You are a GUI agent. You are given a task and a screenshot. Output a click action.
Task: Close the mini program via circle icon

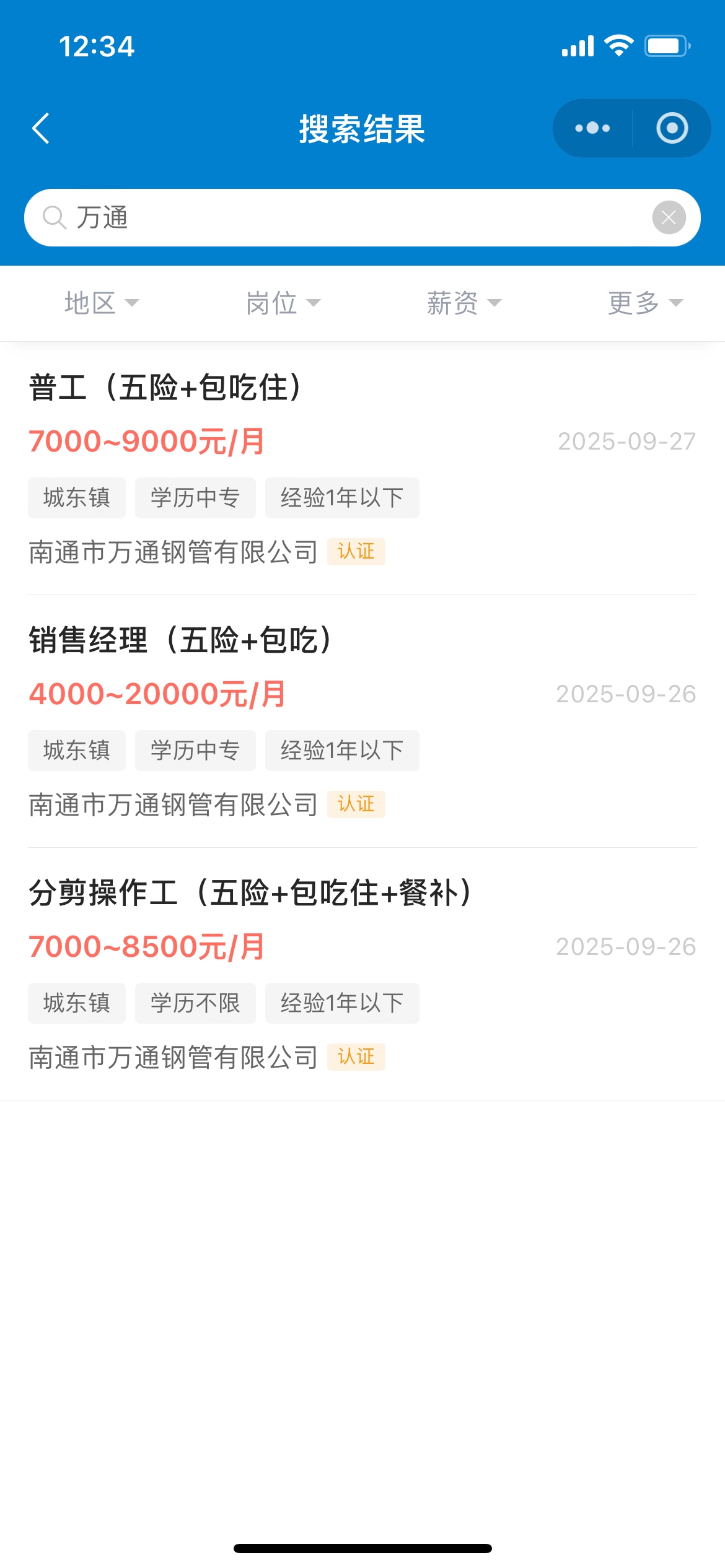click(x=672, y=128)
